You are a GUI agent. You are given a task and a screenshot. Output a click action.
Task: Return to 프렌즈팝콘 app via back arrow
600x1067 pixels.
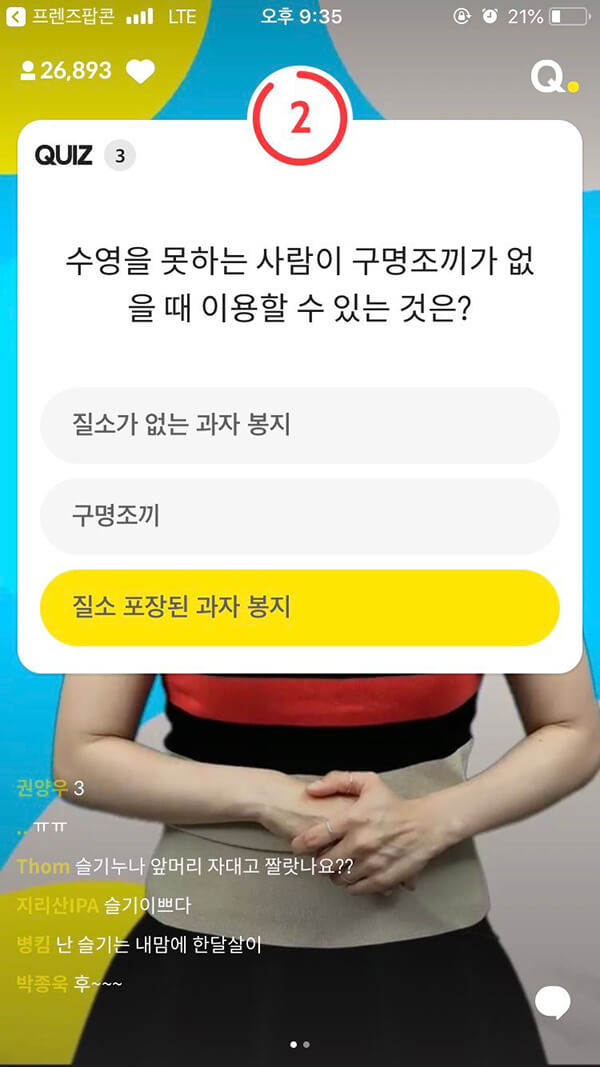pyautogui.click(x=14, y=17)
